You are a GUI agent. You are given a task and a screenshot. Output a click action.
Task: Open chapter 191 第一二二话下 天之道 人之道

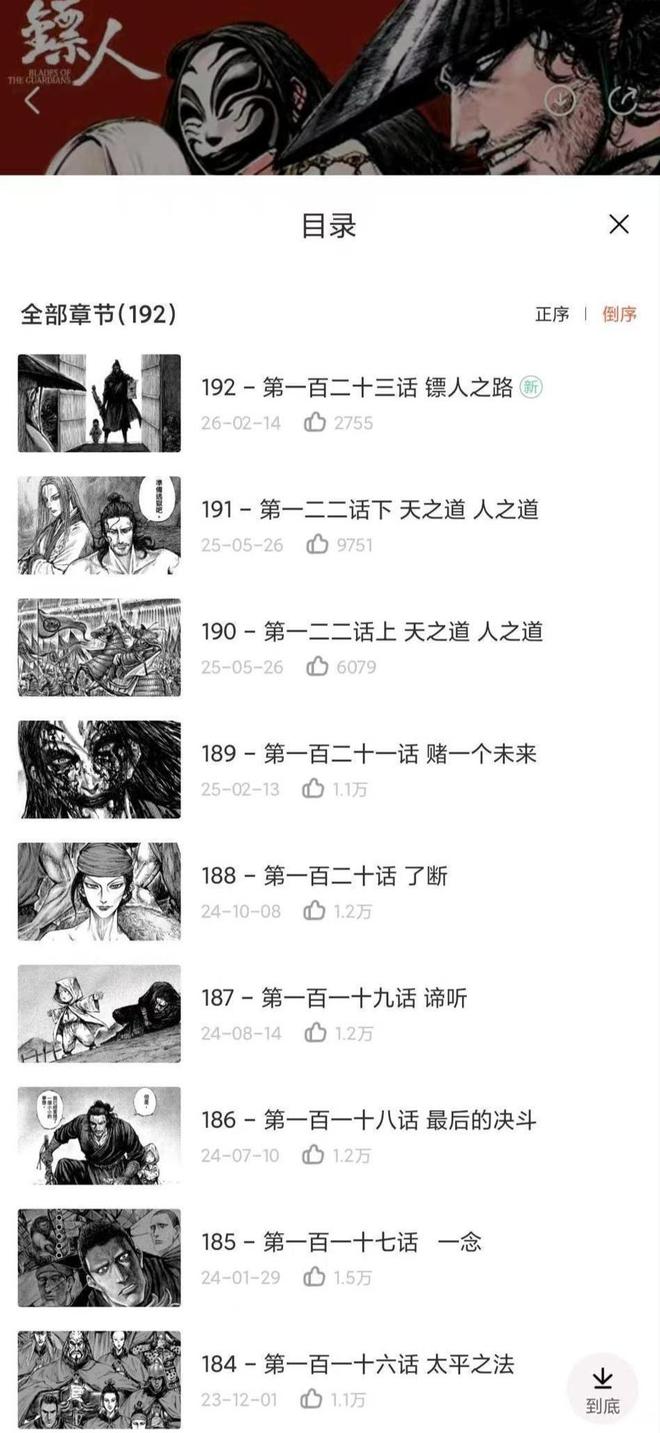point(370,510)
